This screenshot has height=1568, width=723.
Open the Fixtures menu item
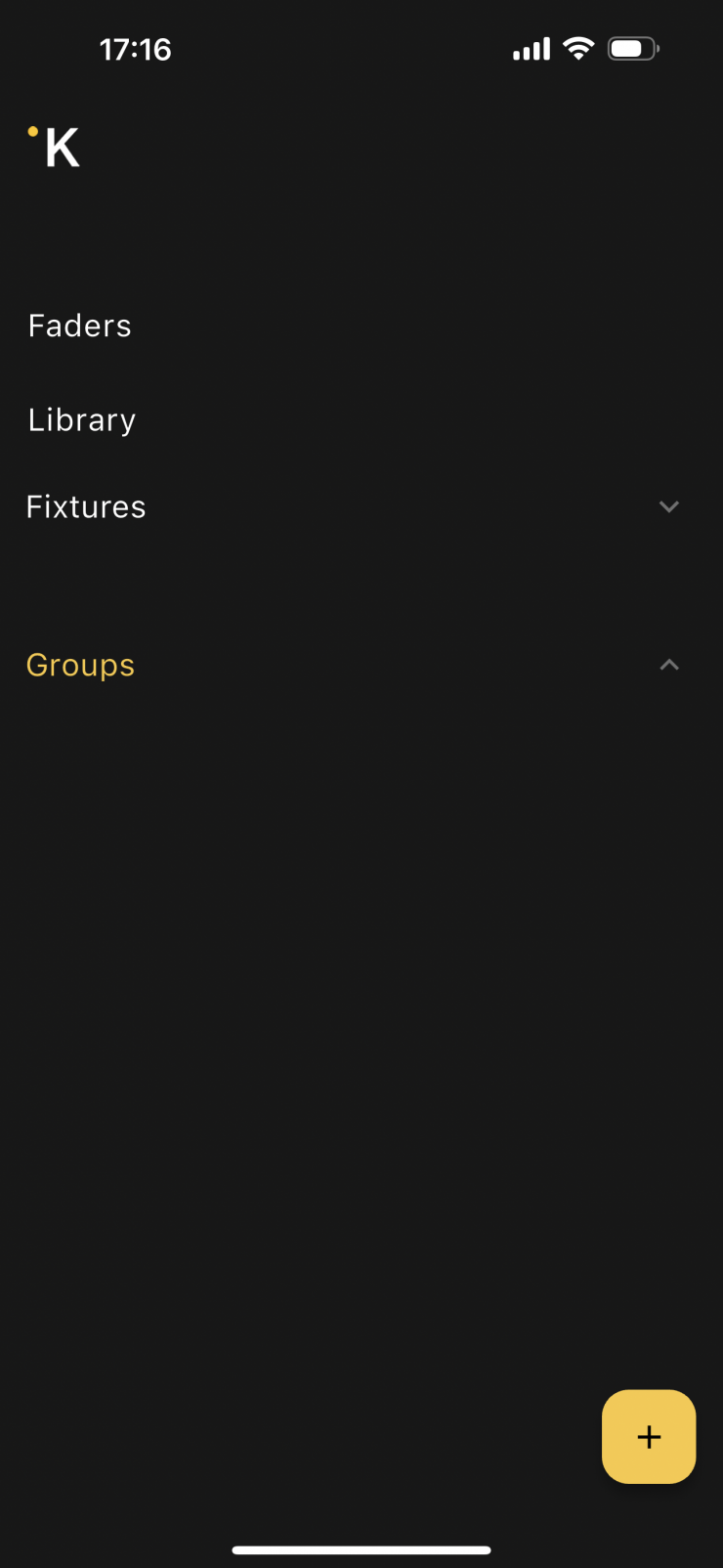click(x=86, y=507)
